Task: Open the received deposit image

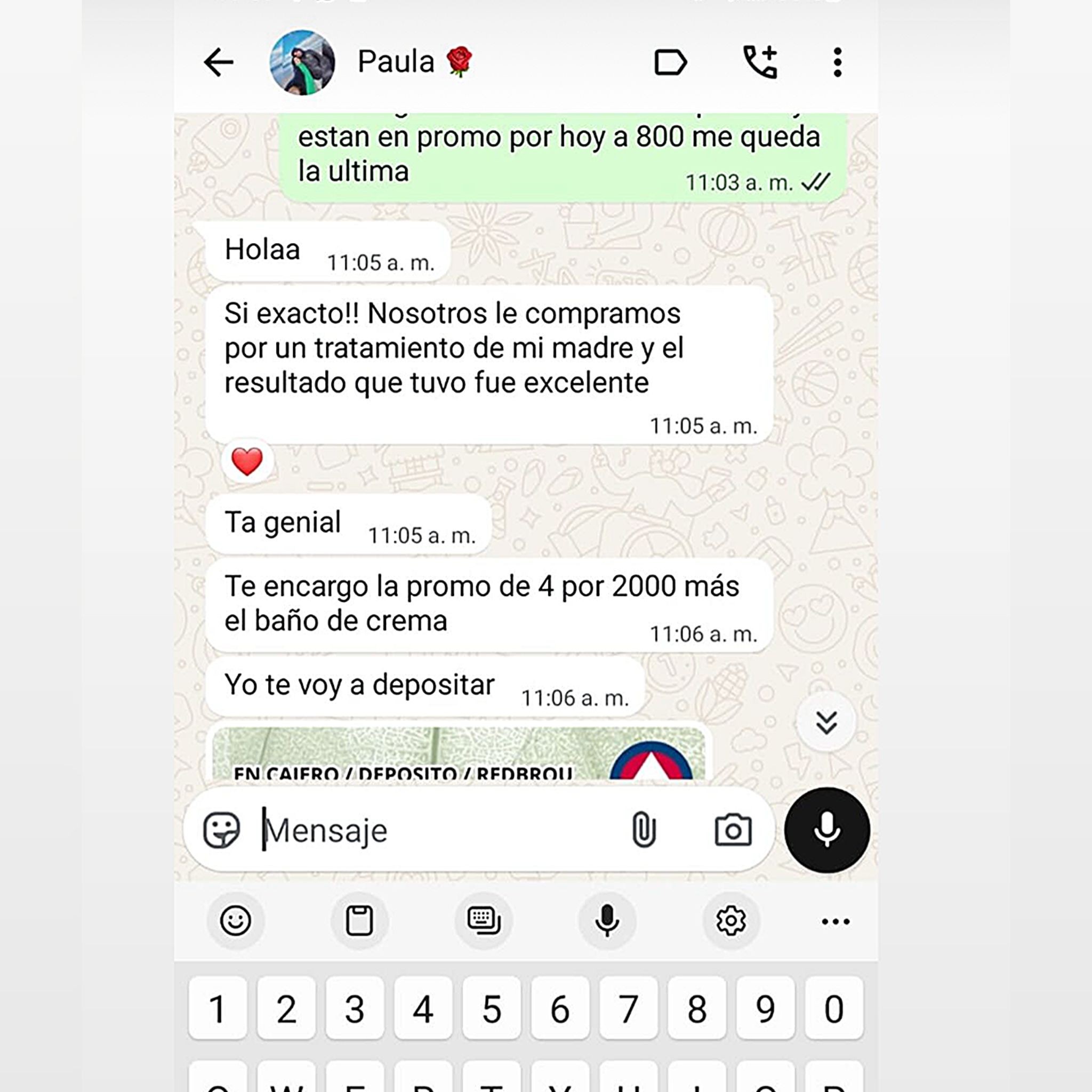Action: pyautogui.click(x=458, y=753)
